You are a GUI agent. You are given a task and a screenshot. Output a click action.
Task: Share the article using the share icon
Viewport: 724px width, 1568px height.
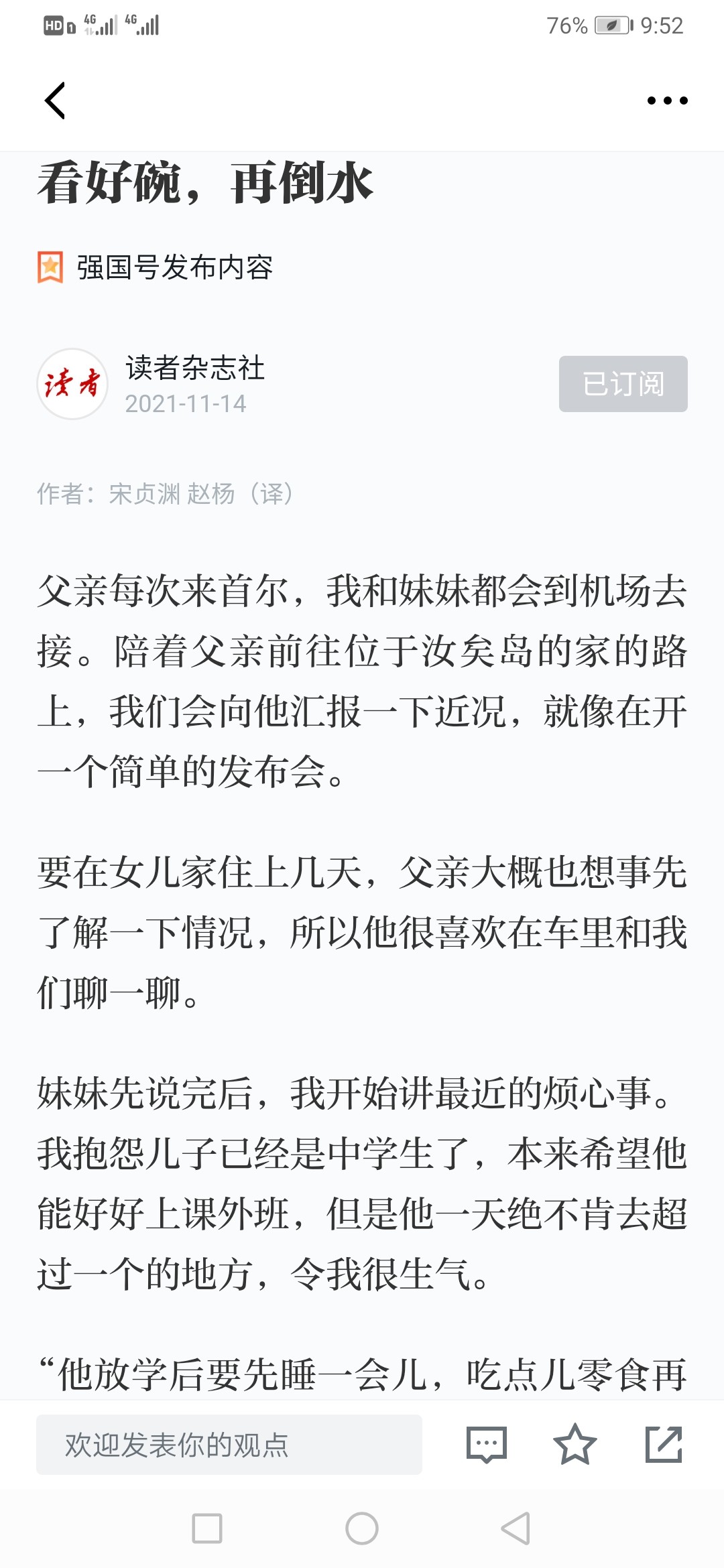pyautogui.click(x=664, y=1445)
